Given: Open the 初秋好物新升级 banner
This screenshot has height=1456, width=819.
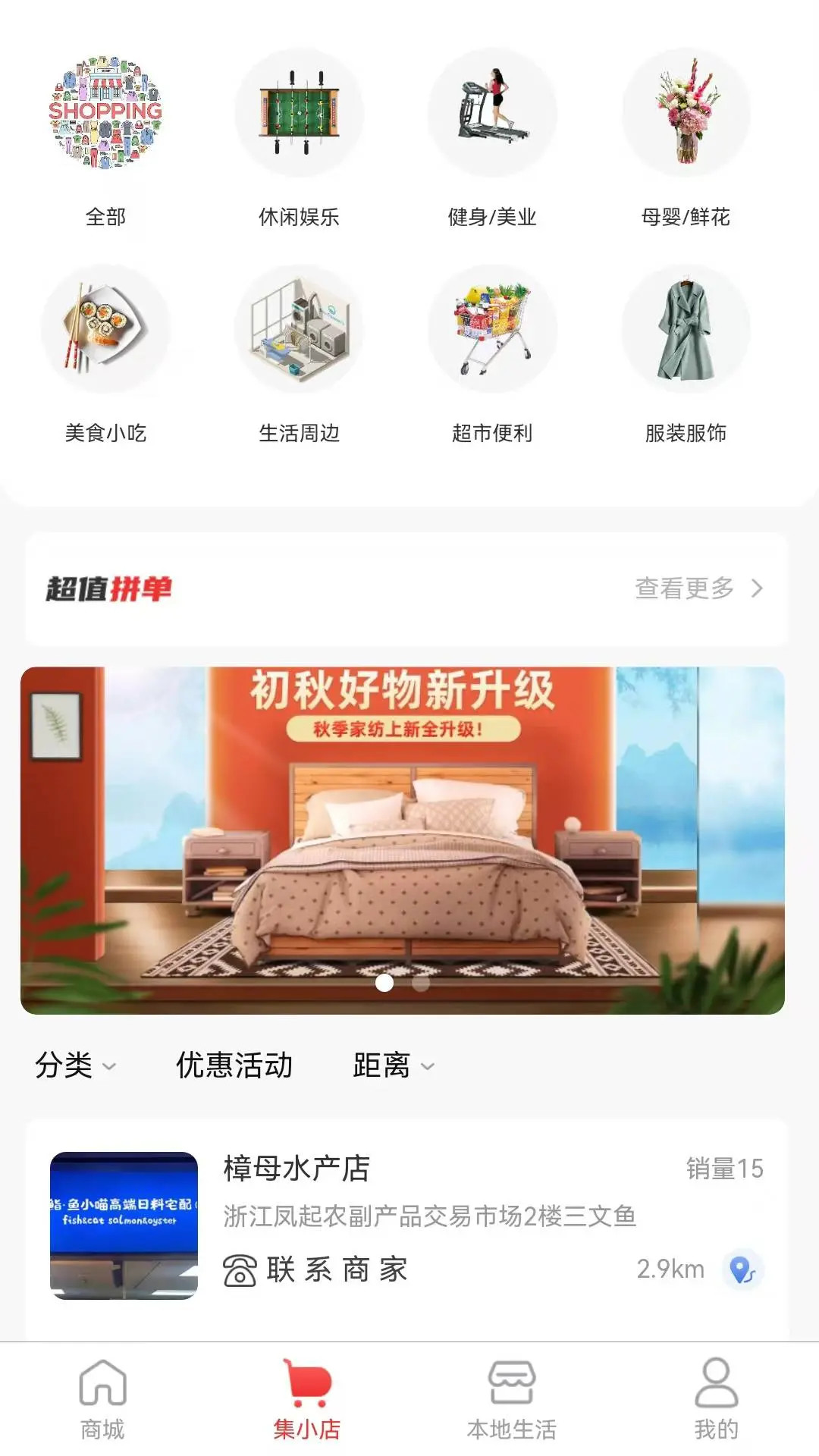Looking at the screenshot, I should point(402,840).
